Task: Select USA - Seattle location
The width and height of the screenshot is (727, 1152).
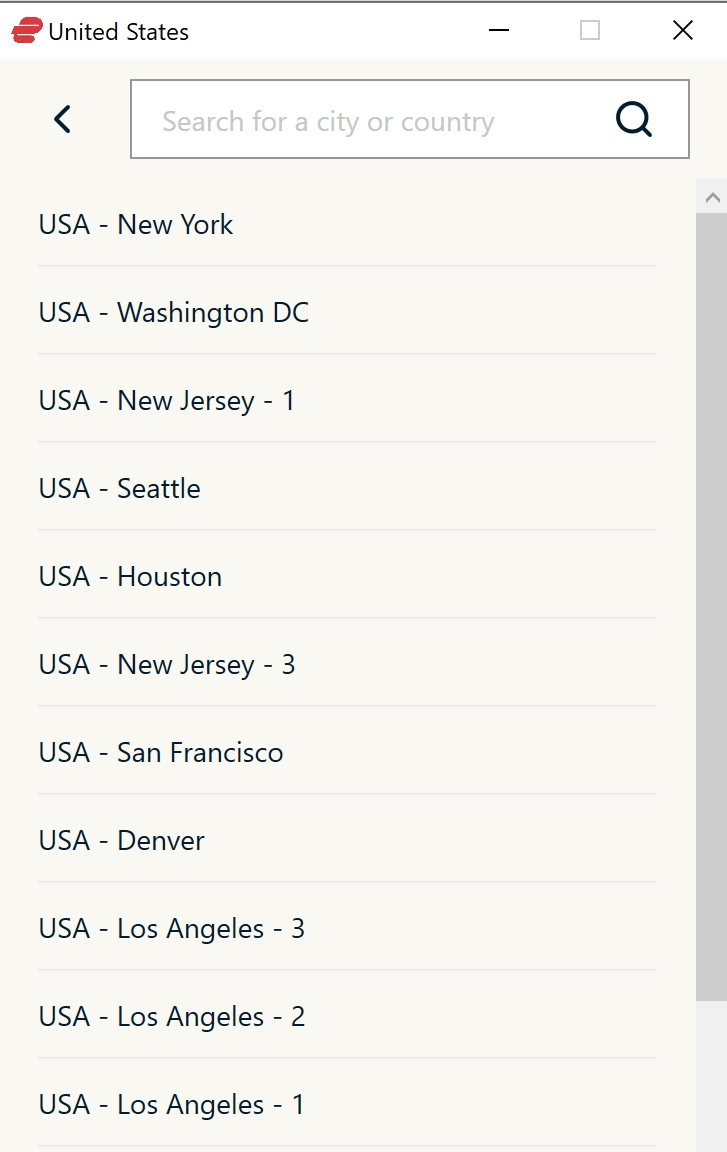Action: (x=119, y=488)
